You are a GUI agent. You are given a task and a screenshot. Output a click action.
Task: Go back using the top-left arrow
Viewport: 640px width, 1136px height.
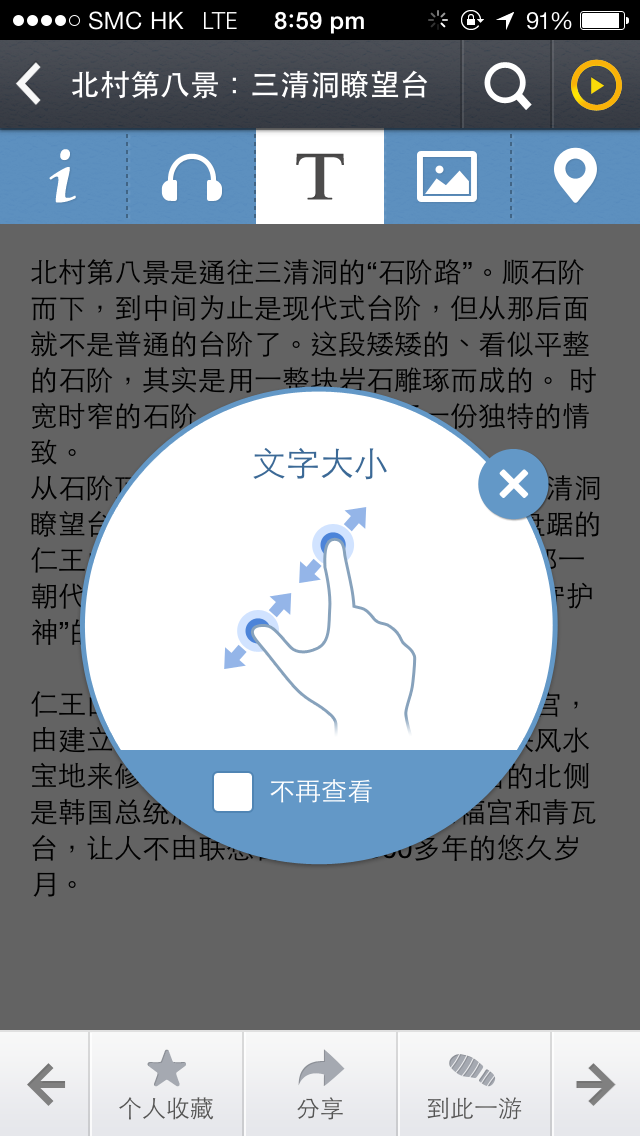point(29,85)
